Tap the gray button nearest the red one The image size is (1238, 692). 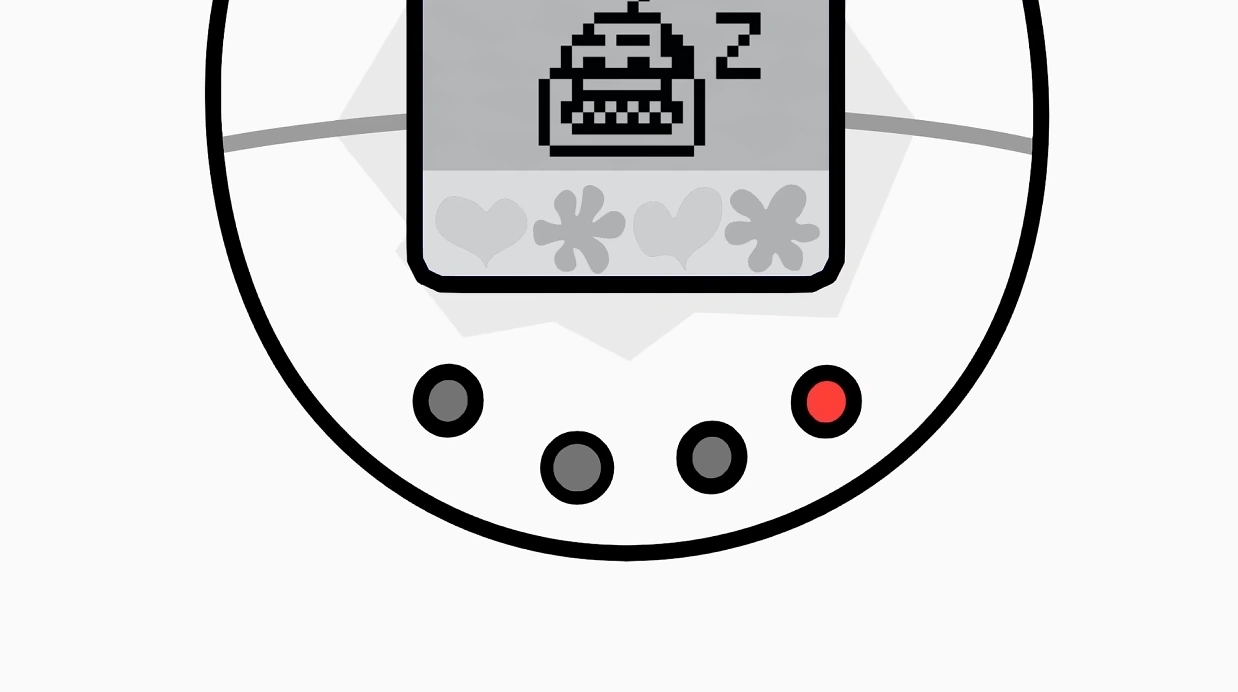pyautogui.click(x=712, y=458)
